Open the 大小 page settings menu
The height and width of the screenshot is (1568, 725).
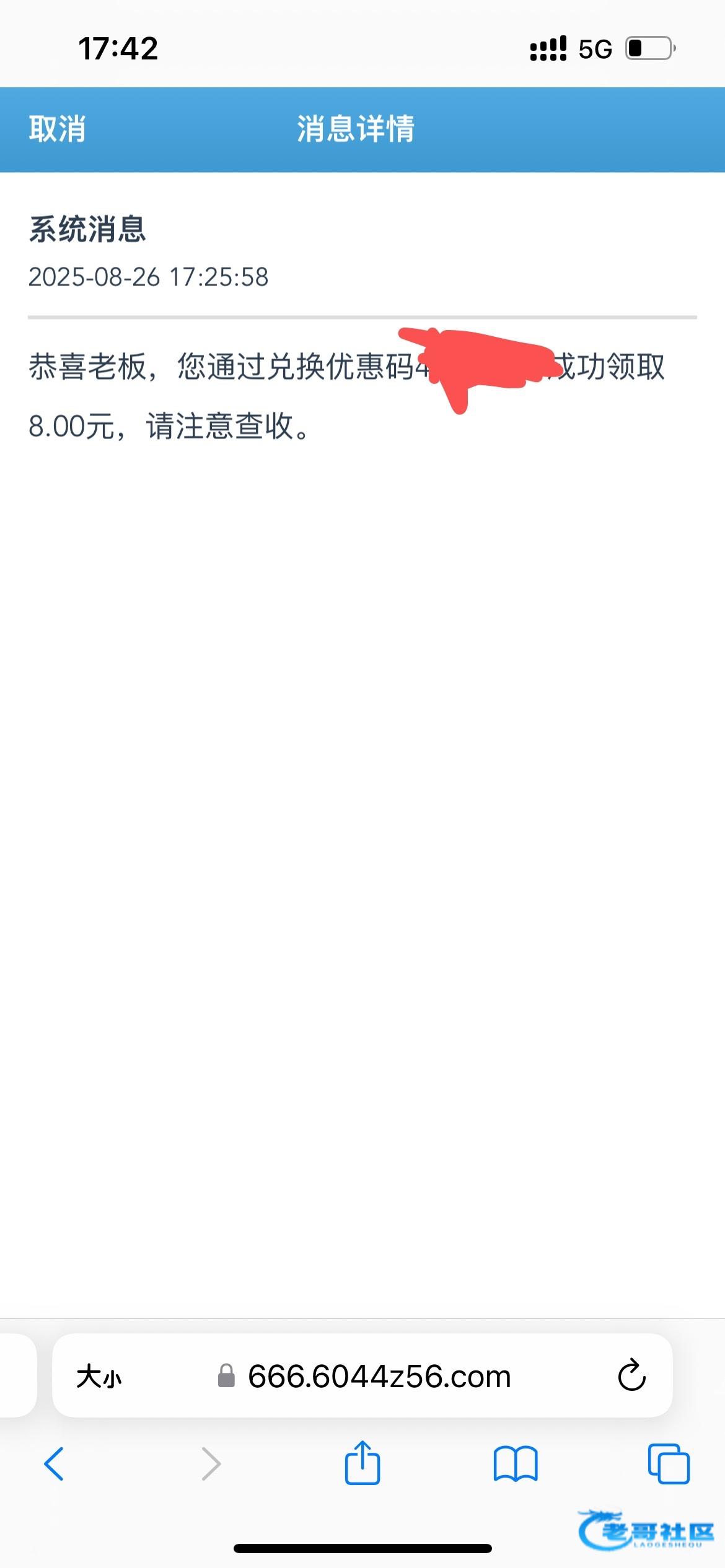99,1377
